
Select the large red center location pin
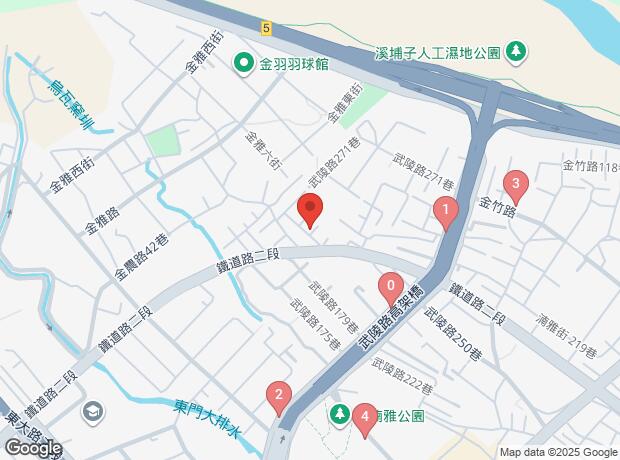310,210
